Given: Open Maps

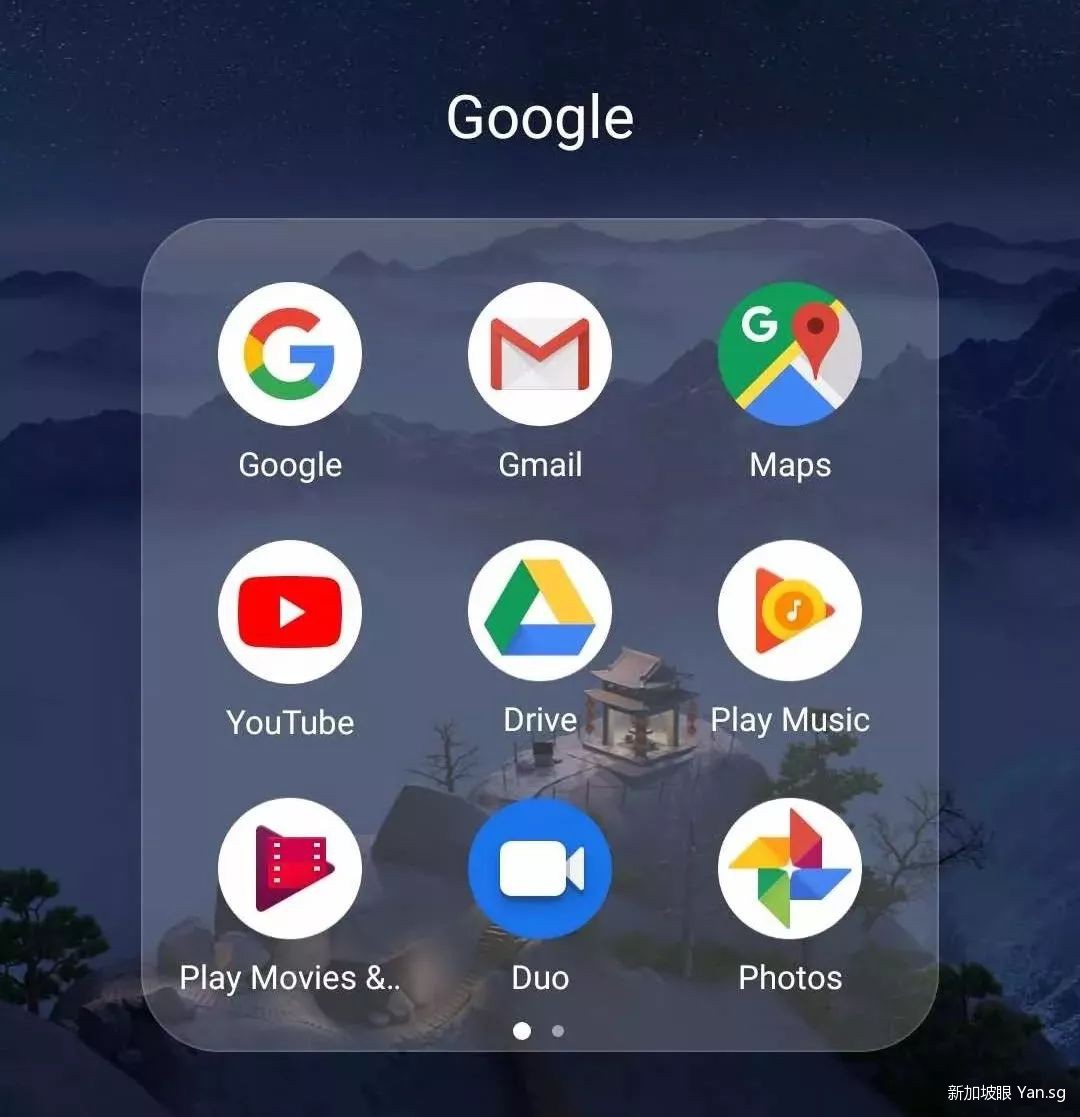Looking at the screenshot, I should [790, 354].
